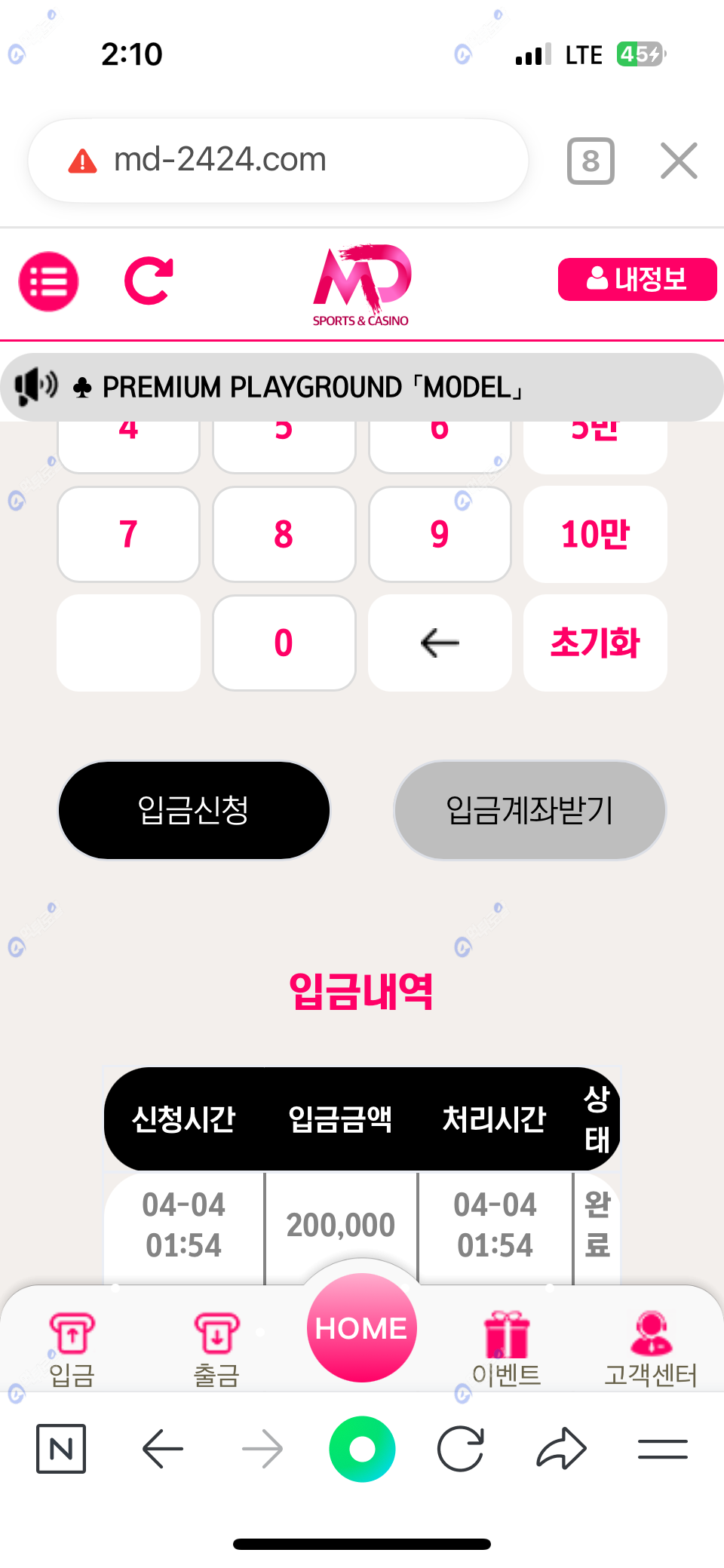The height and width of the screenshot is (1568, 724).
Task: Tap the pink refresh icon
Action: [x=149, y=281]
